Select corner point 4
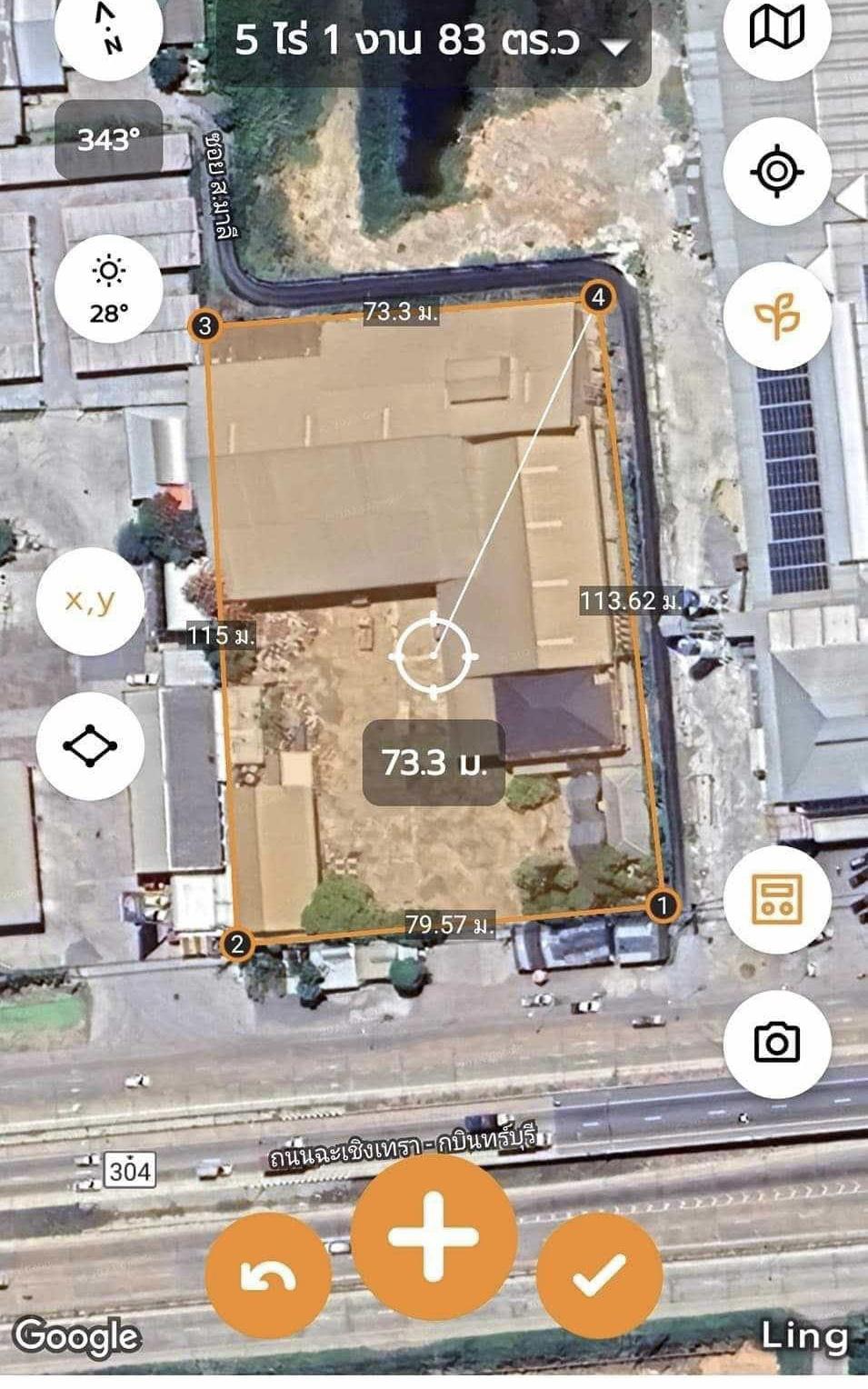Image resolution: width=868 pixels, height=1389 pixels. coord(598,296)
